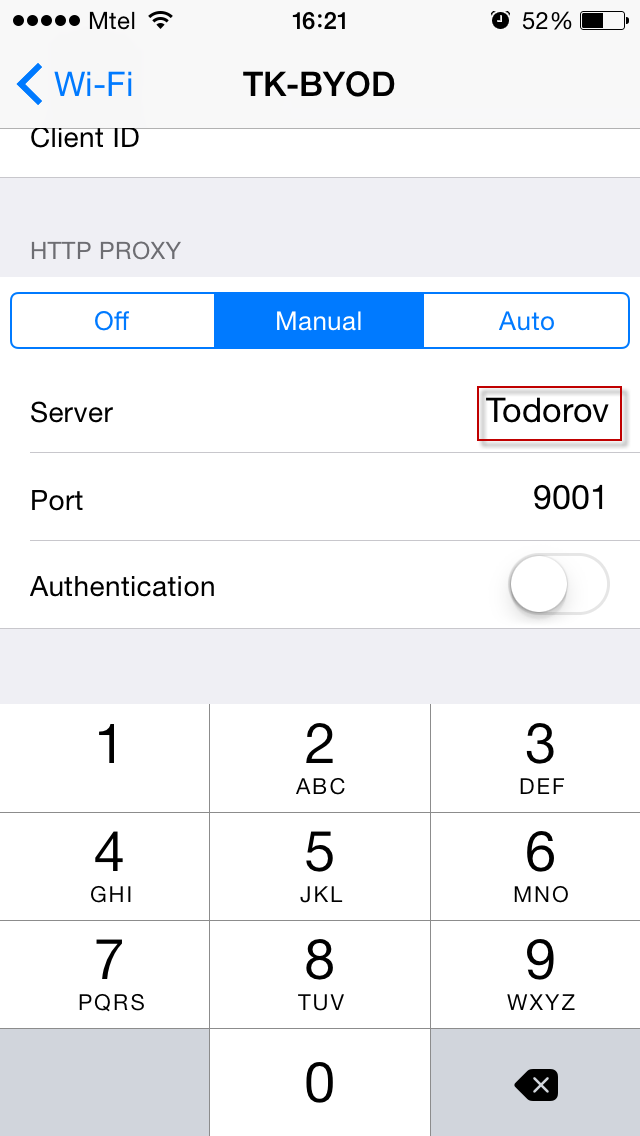Tap the 2 ABC key
640x1136 pixels.
pos(320,758)
